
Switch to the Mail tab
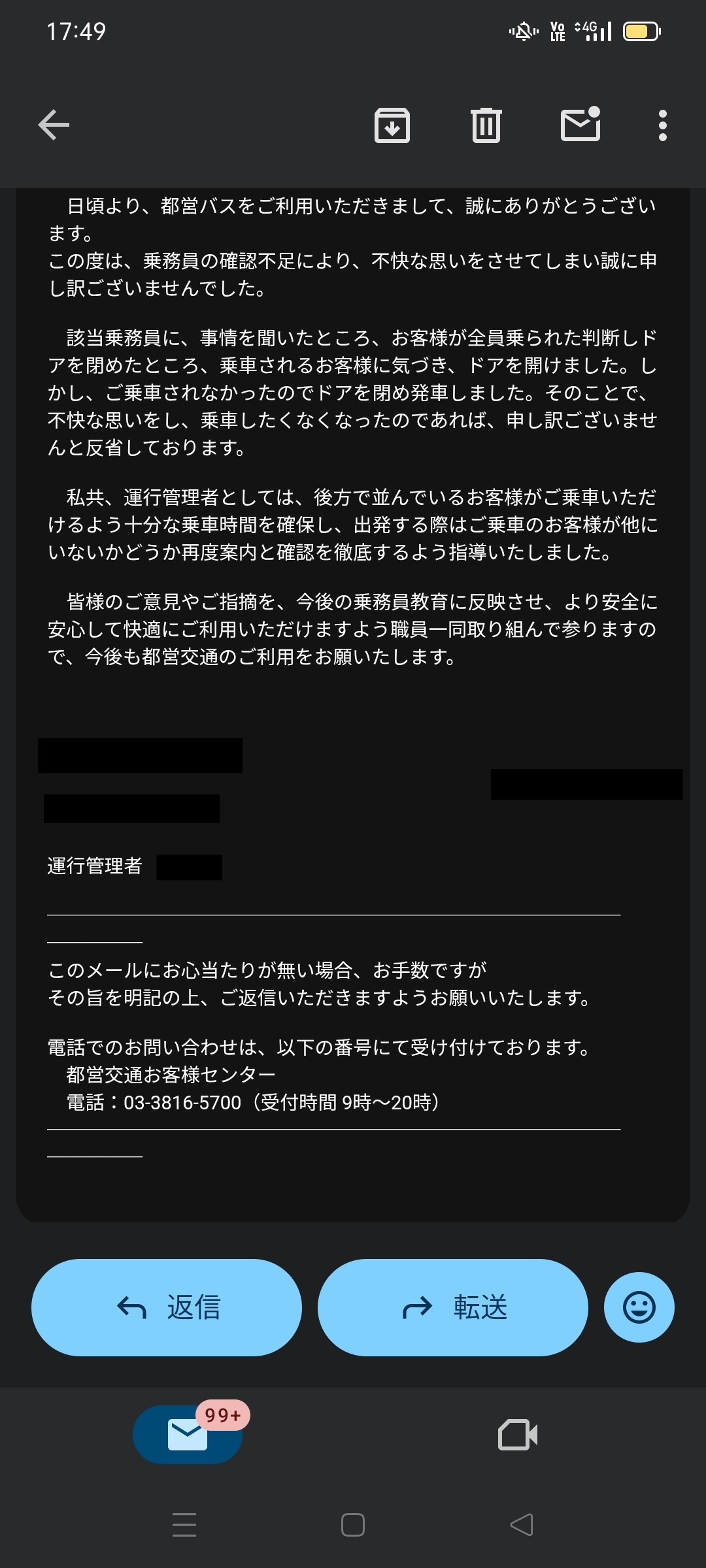click(x=188, y=1435)
